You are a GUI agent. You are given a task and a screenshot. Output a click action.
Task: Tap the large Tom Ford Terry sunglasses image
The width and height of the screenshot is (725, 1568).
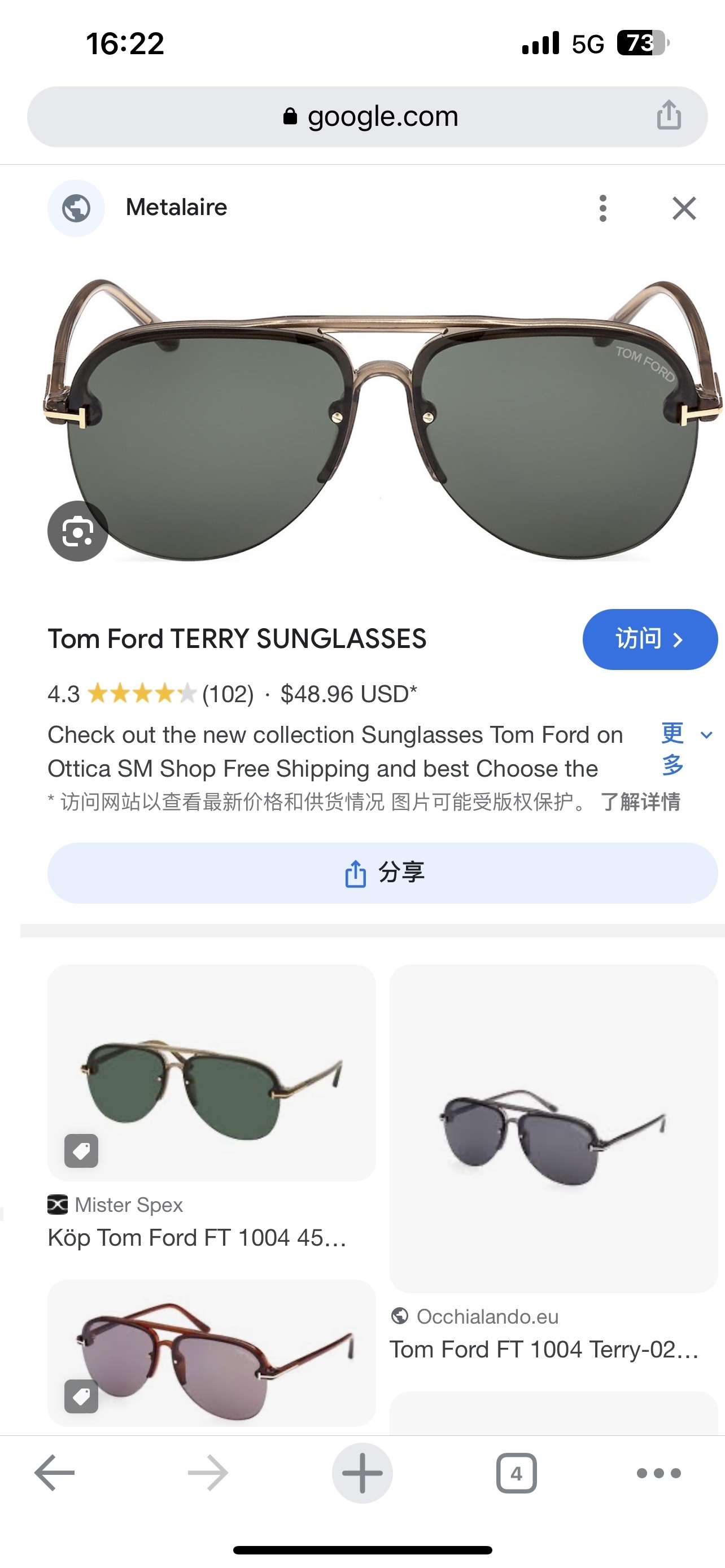point(382,420)
